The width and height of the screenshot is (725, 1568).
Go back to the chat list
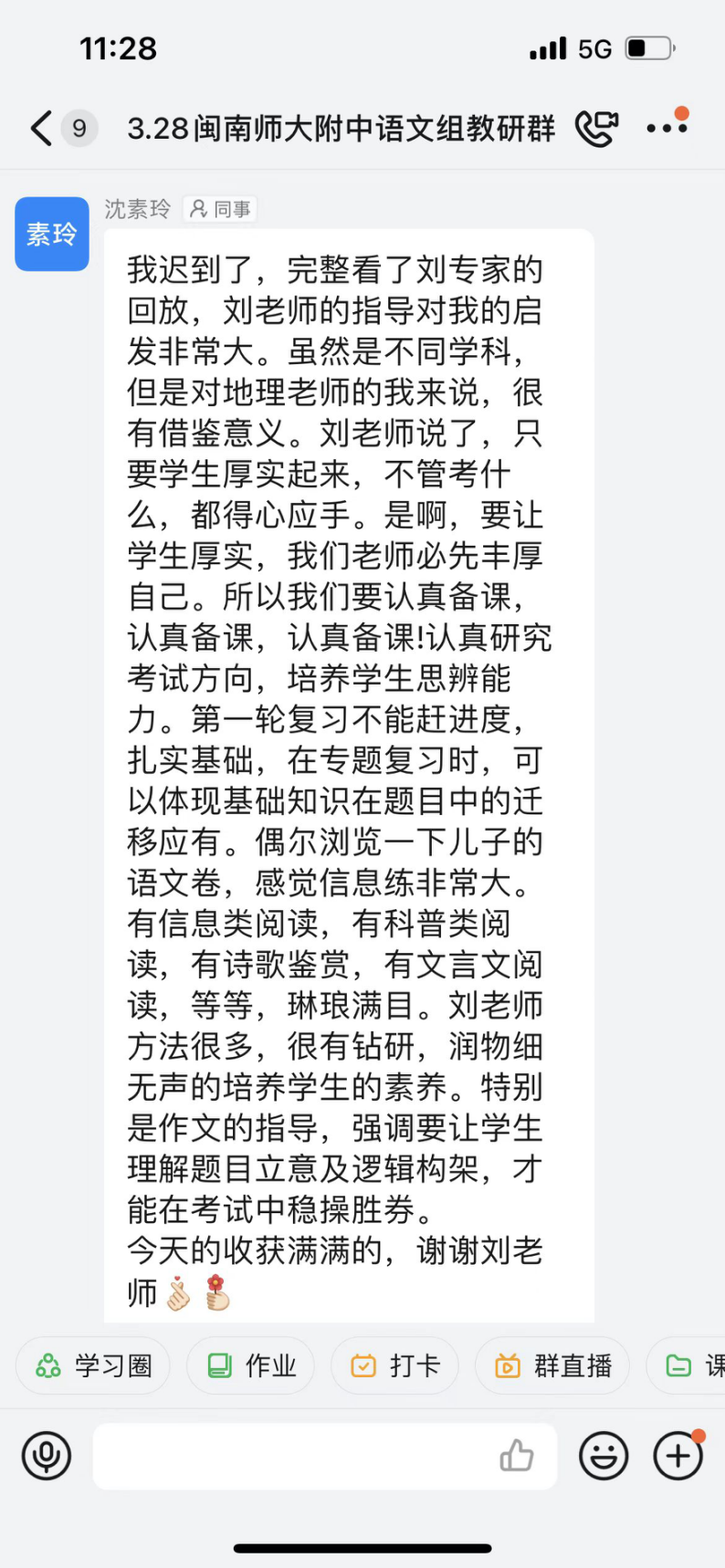42,129
